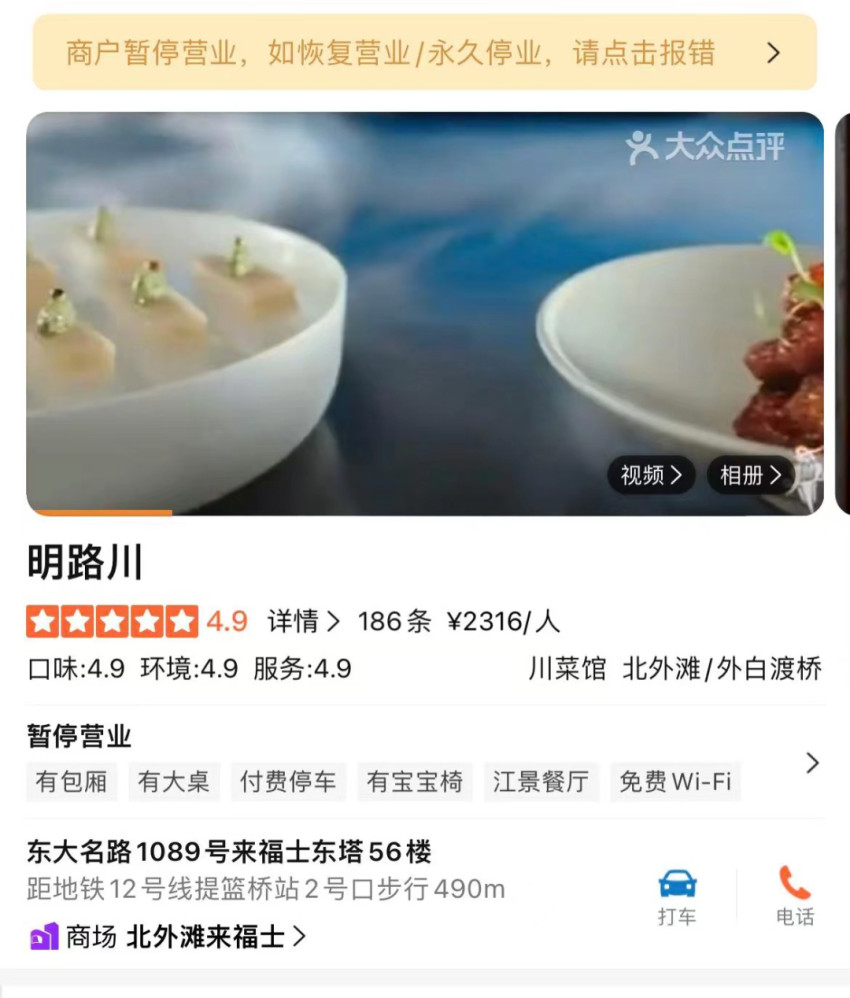The width and height of the screenshot is (850, 998).
Task: Open the 视频 video player
Action: 650,475
